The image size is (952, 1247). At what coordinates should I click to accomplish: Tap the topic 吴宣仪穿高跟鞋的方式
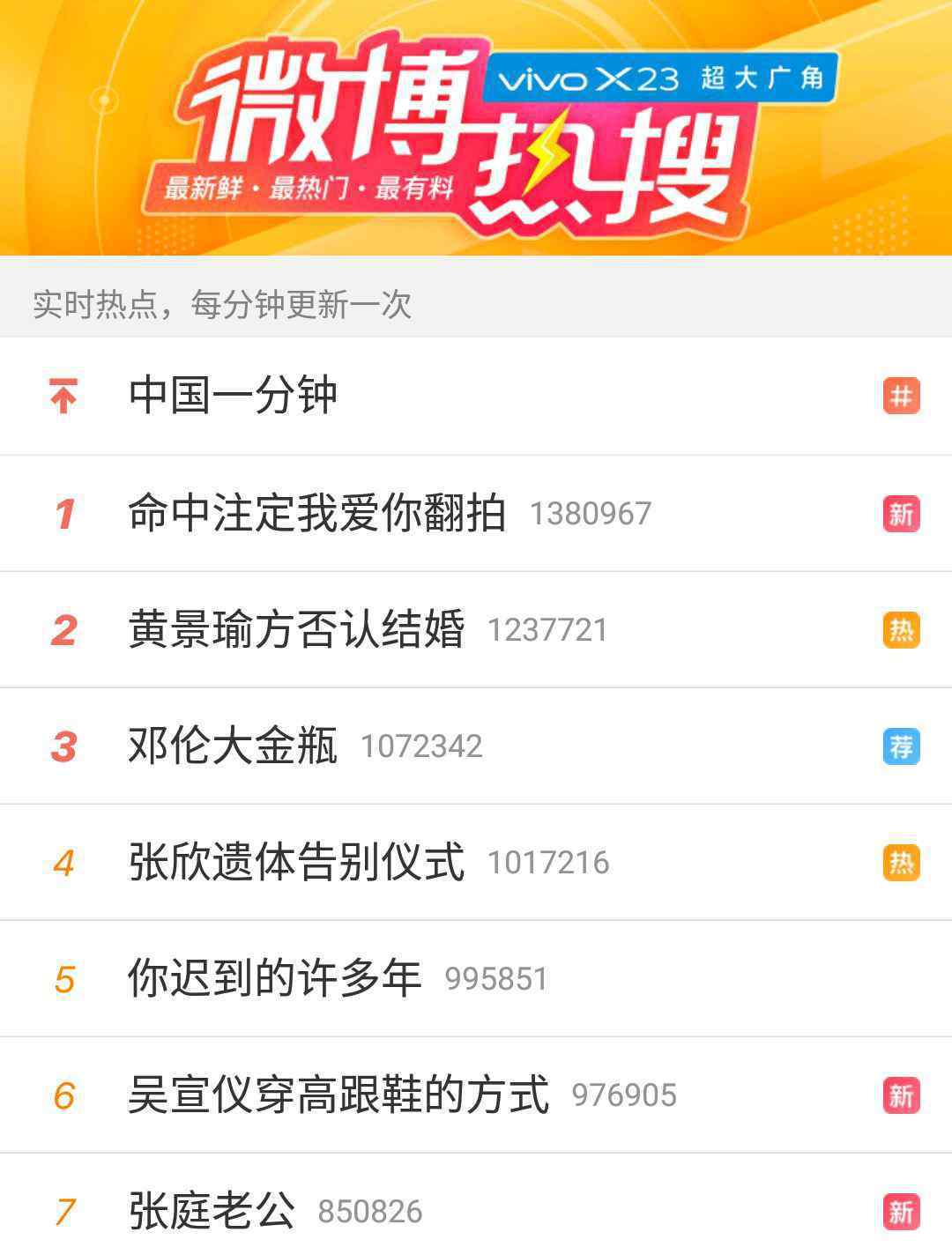coord(338,1095)
